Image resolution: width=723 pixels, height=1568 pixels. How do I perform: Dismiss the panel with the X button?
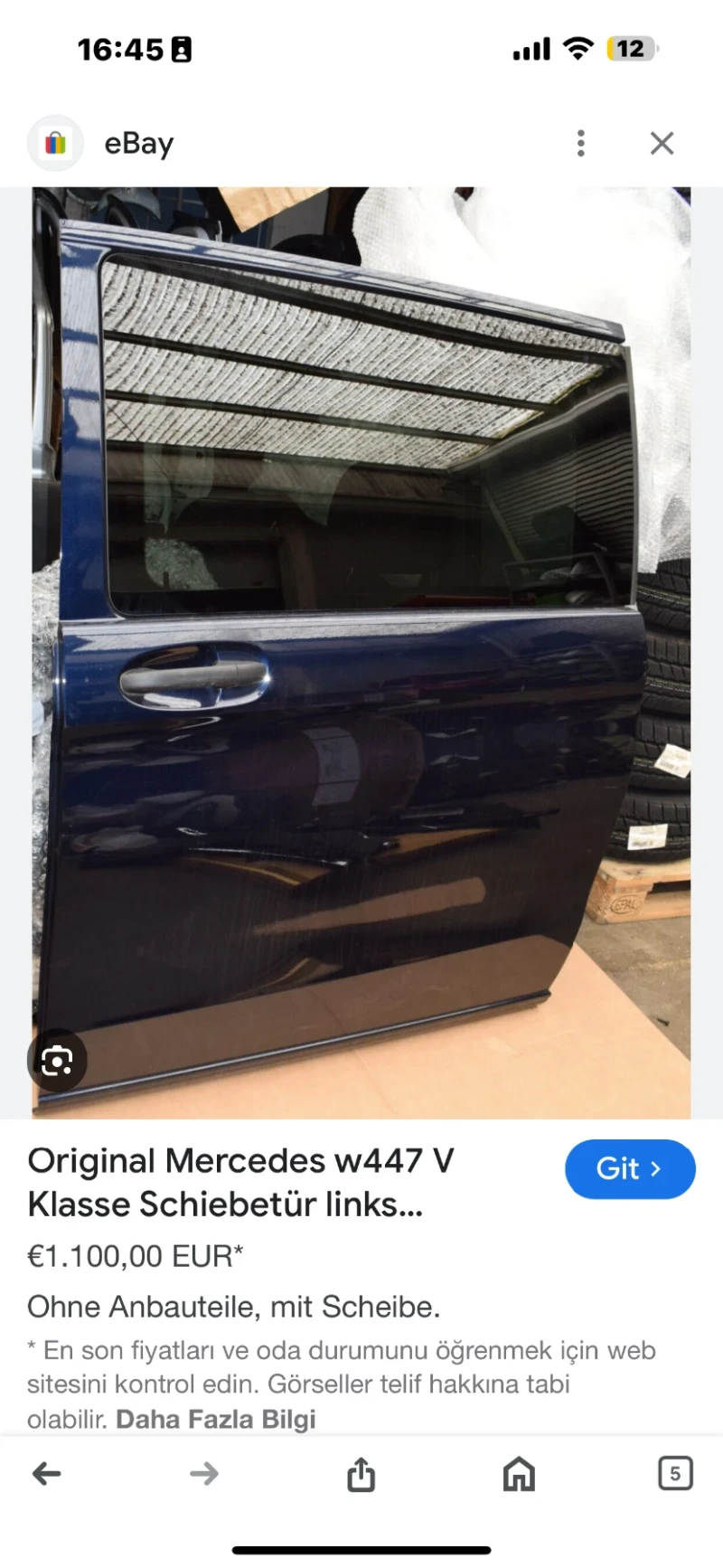662,143
